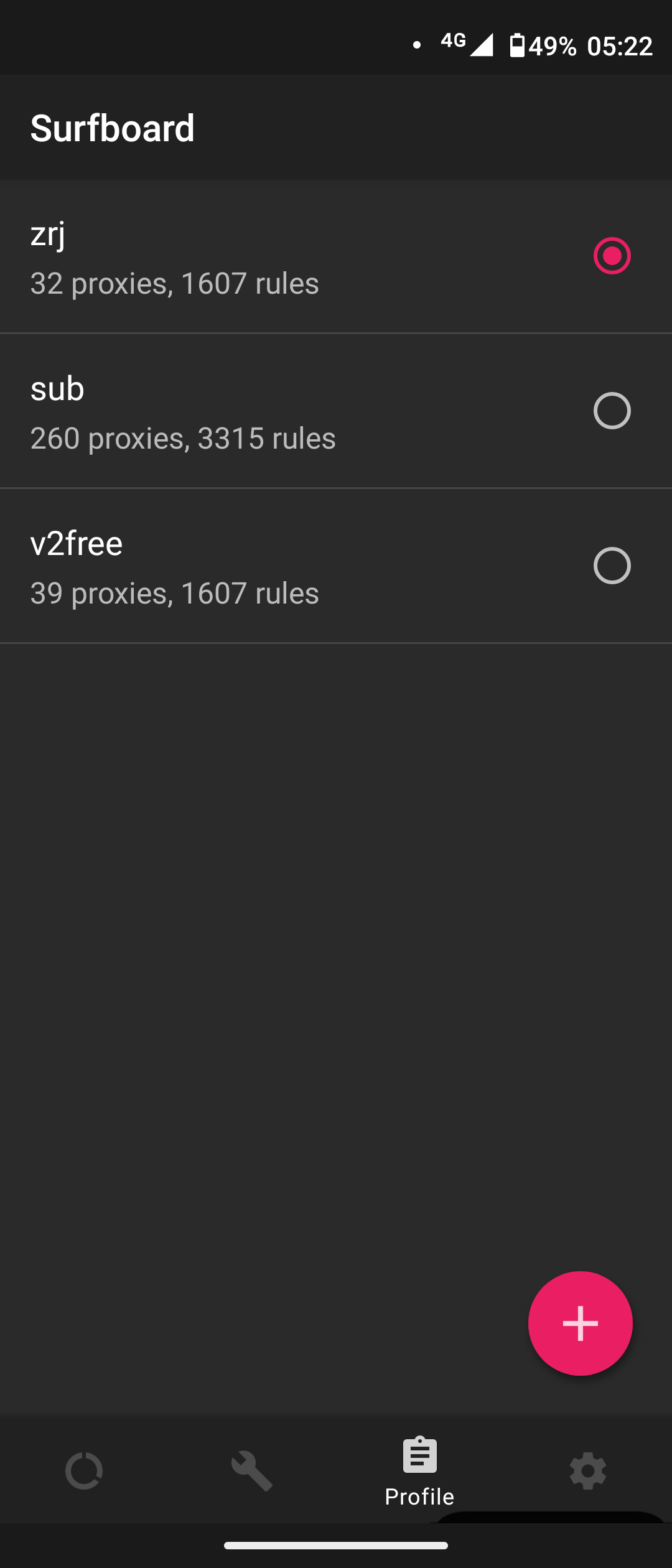Switch to the dashboard circle tab

tap(84, 1471)
